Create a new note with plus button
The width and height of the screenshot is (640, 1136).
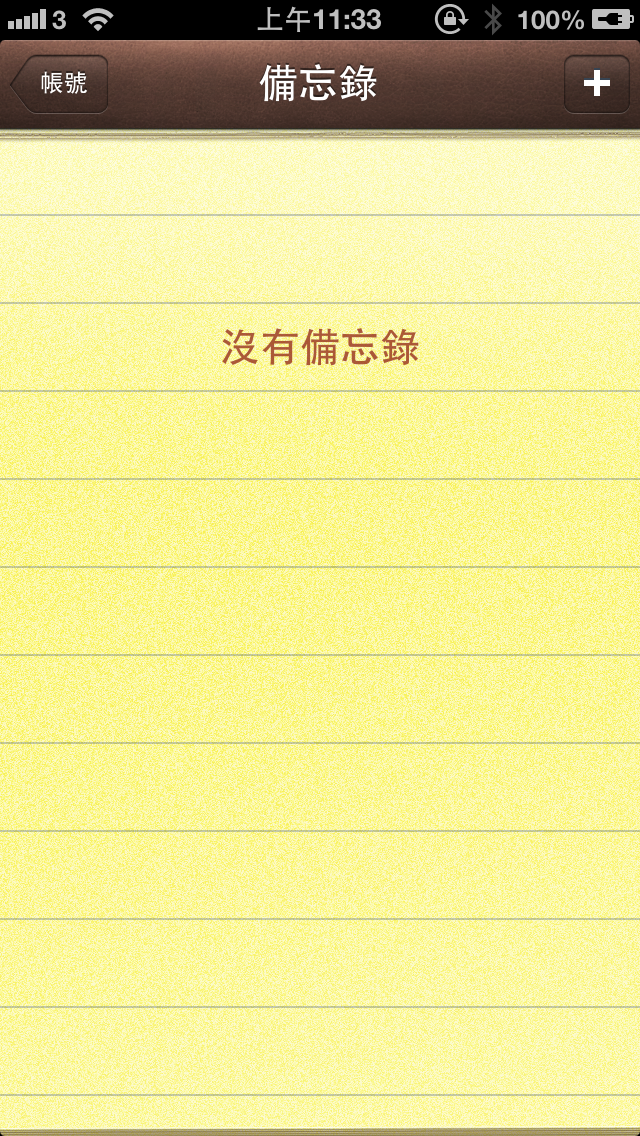pos(596,84)
